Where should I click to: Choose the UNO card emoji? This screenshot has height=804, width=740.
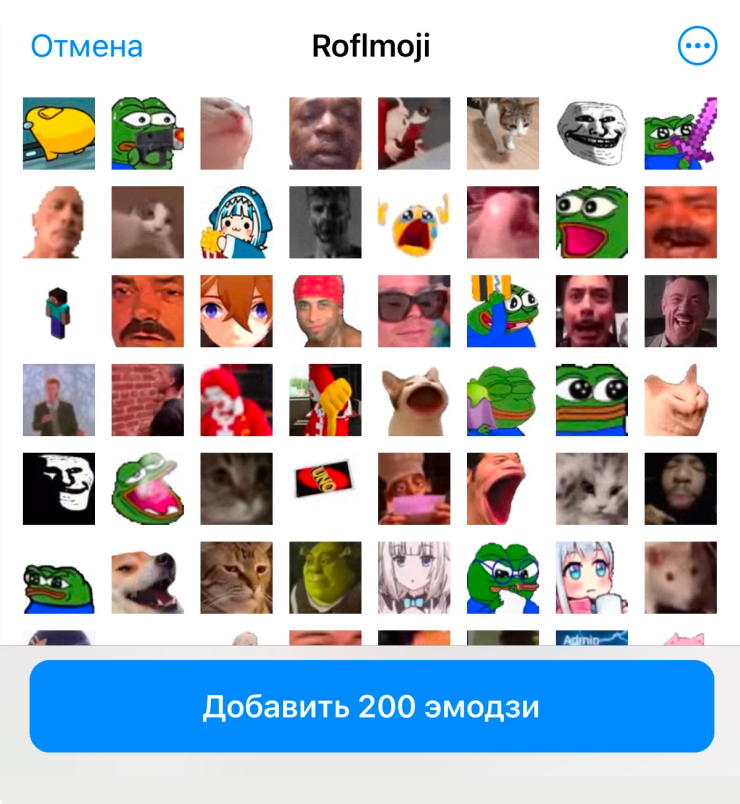[325, 489]
